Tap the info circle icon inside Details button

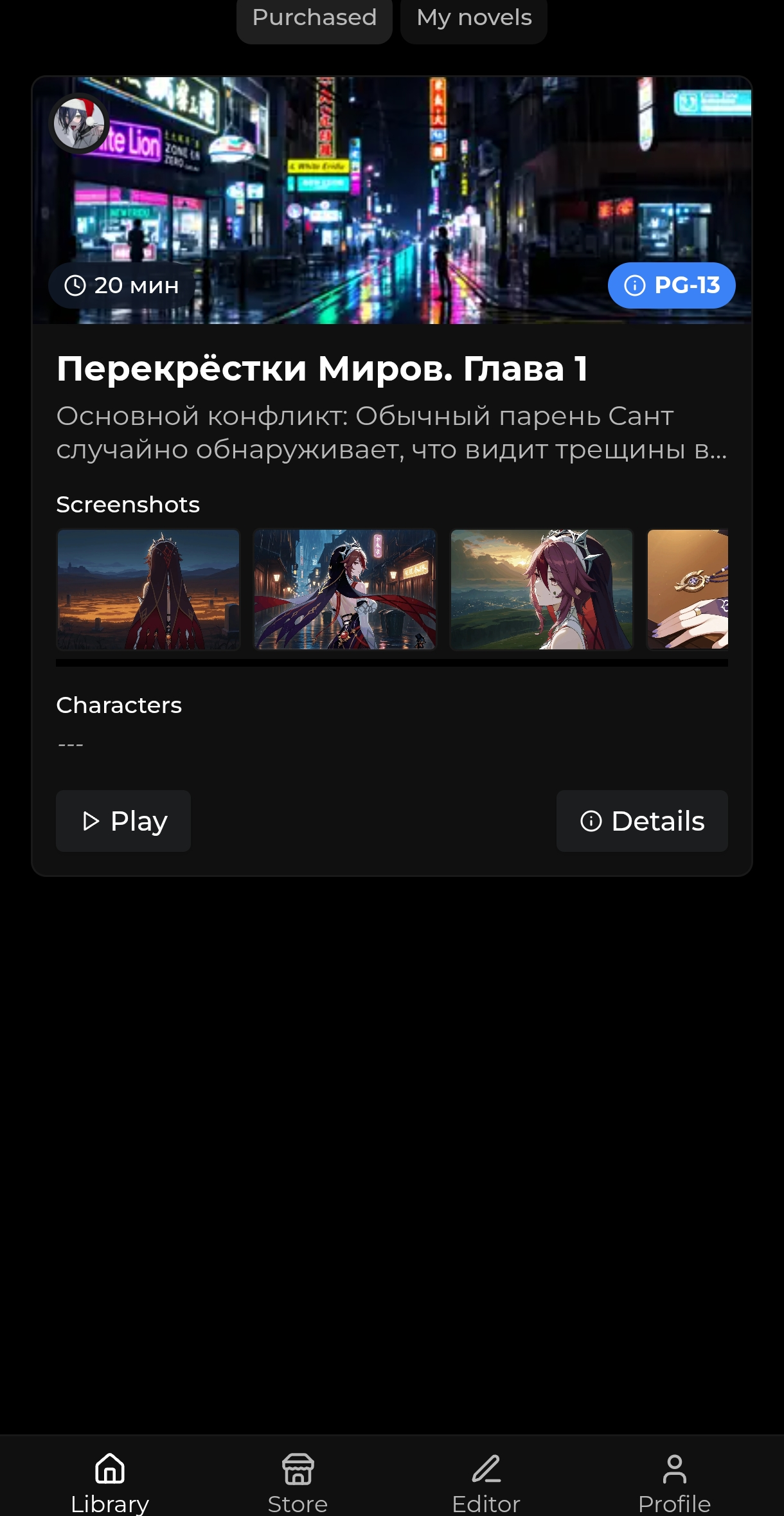[591, 821]
